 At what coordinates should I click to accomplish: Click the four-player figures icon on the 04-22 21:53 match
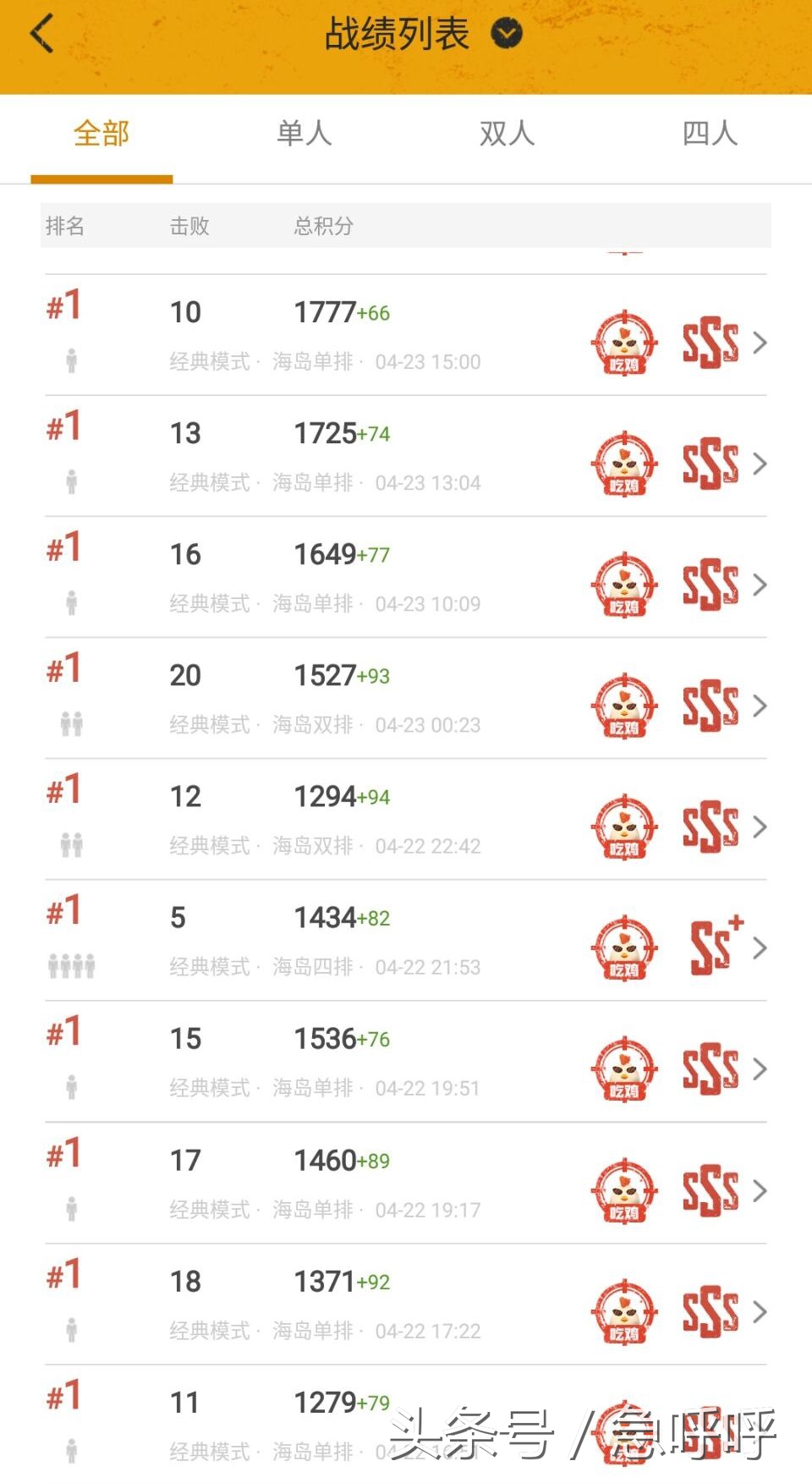click(x=72, y=967)
